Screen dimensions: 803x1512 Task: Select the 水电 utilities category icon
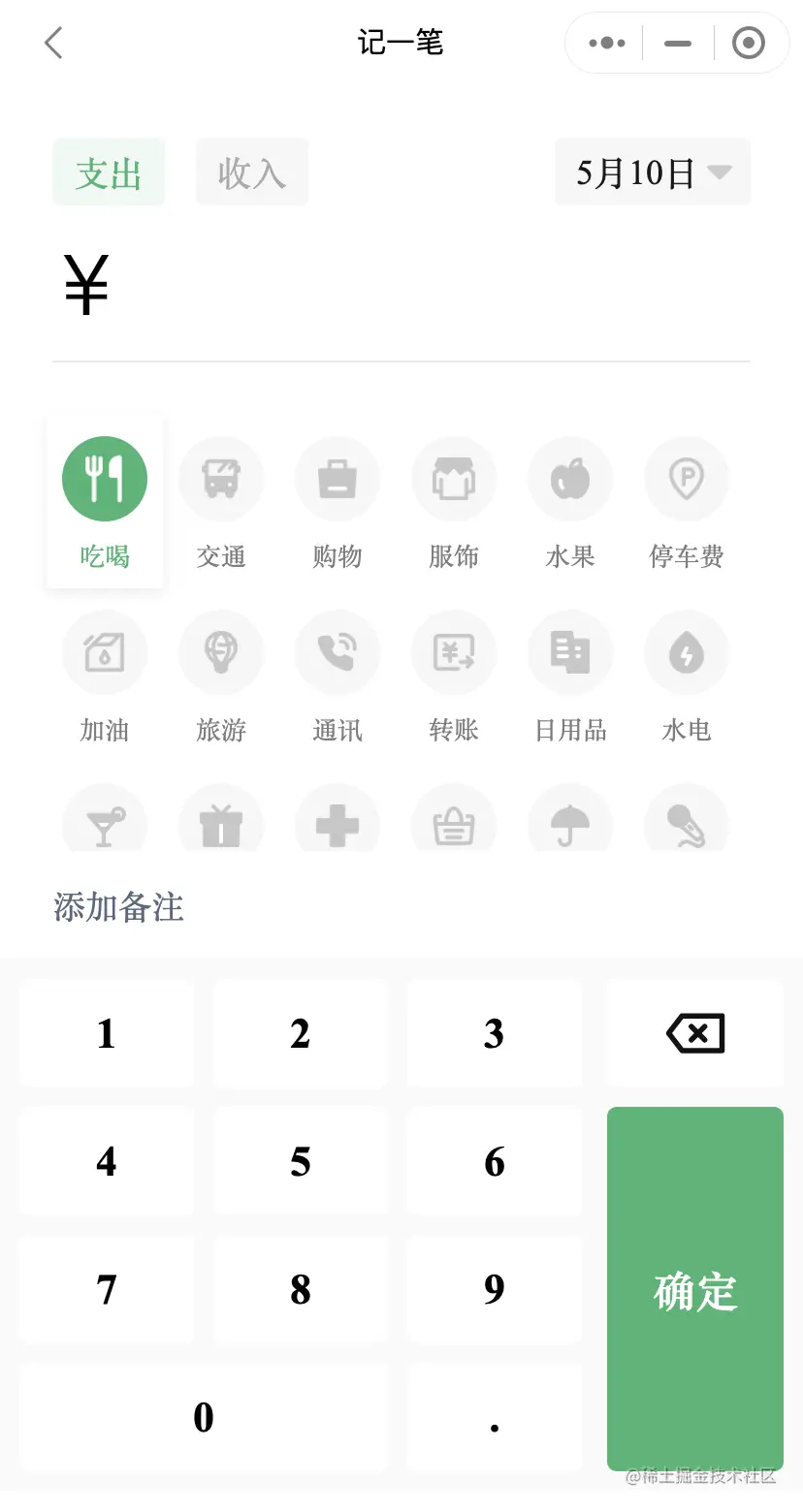[x=687, y=652]
